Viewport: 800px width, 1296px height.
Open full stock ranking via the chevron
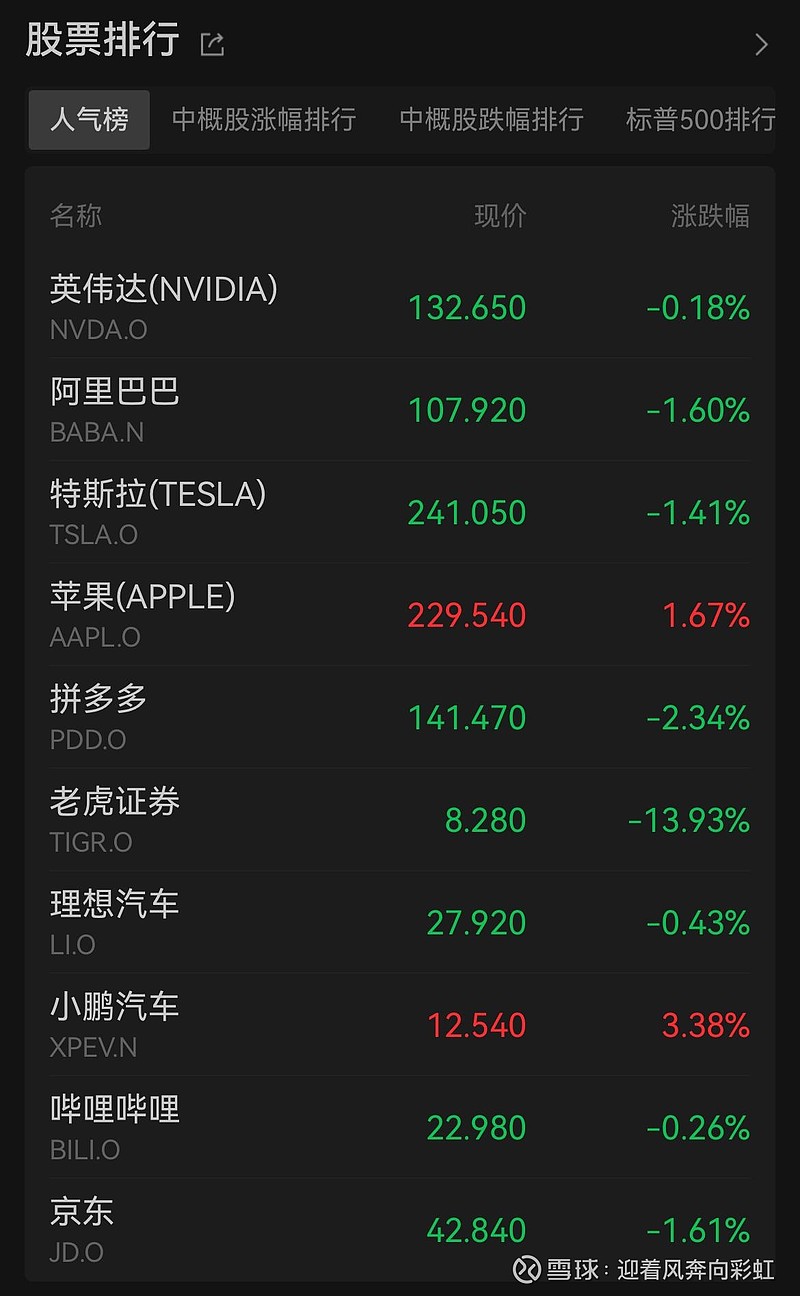click(x=761, y=44)
